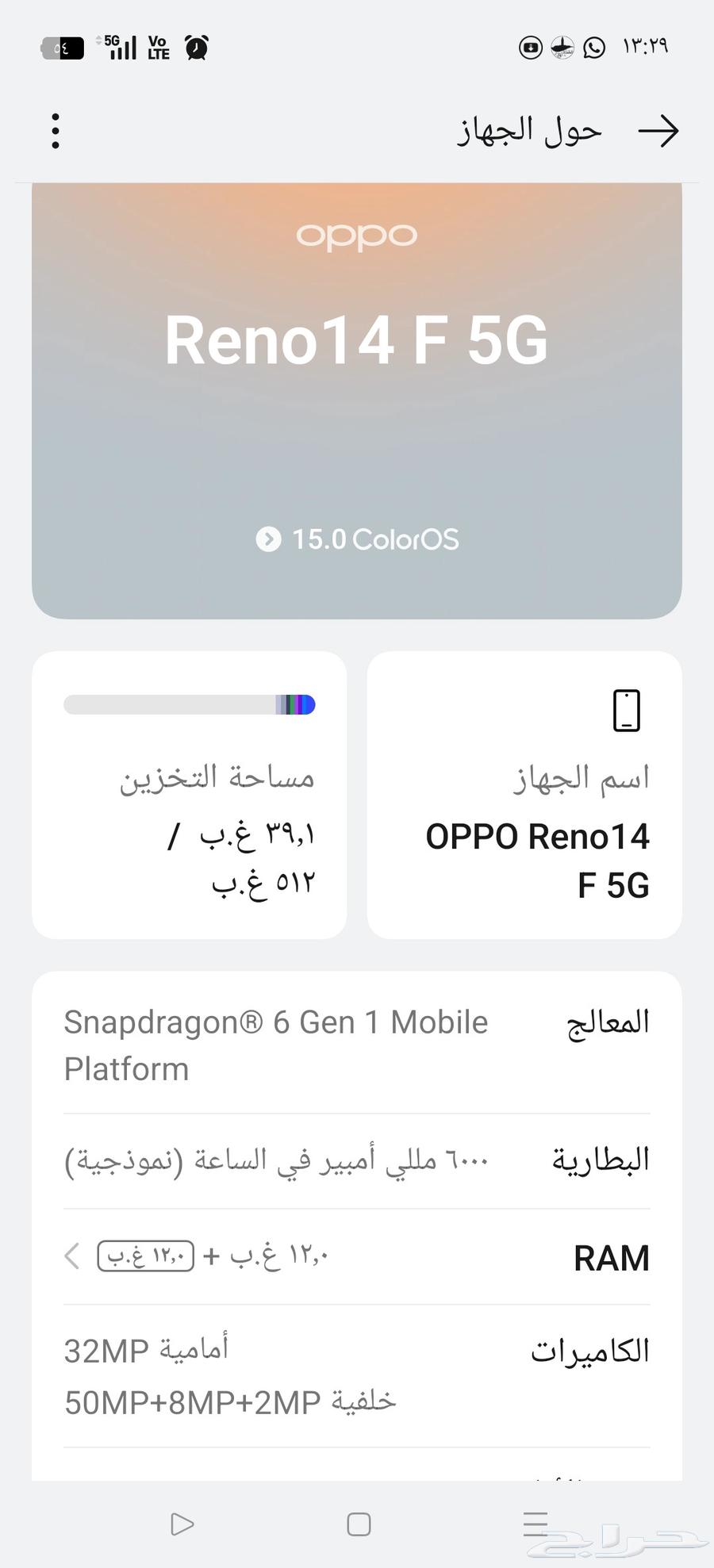714x1568 pixels.
Task: Open the overflow menu with three dots
Action: coord(54,131)
